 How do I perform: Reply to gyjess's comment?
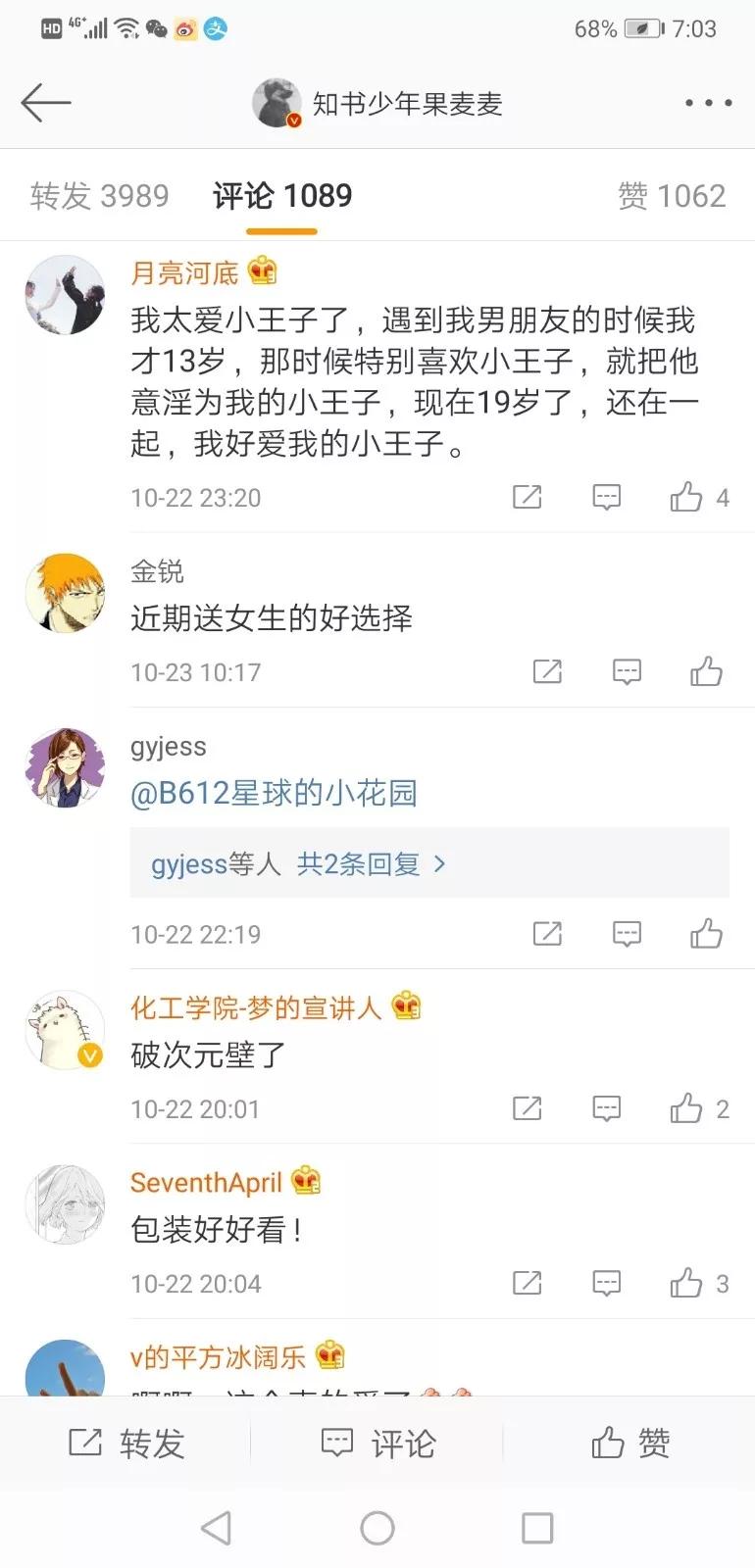pos(627,934)
